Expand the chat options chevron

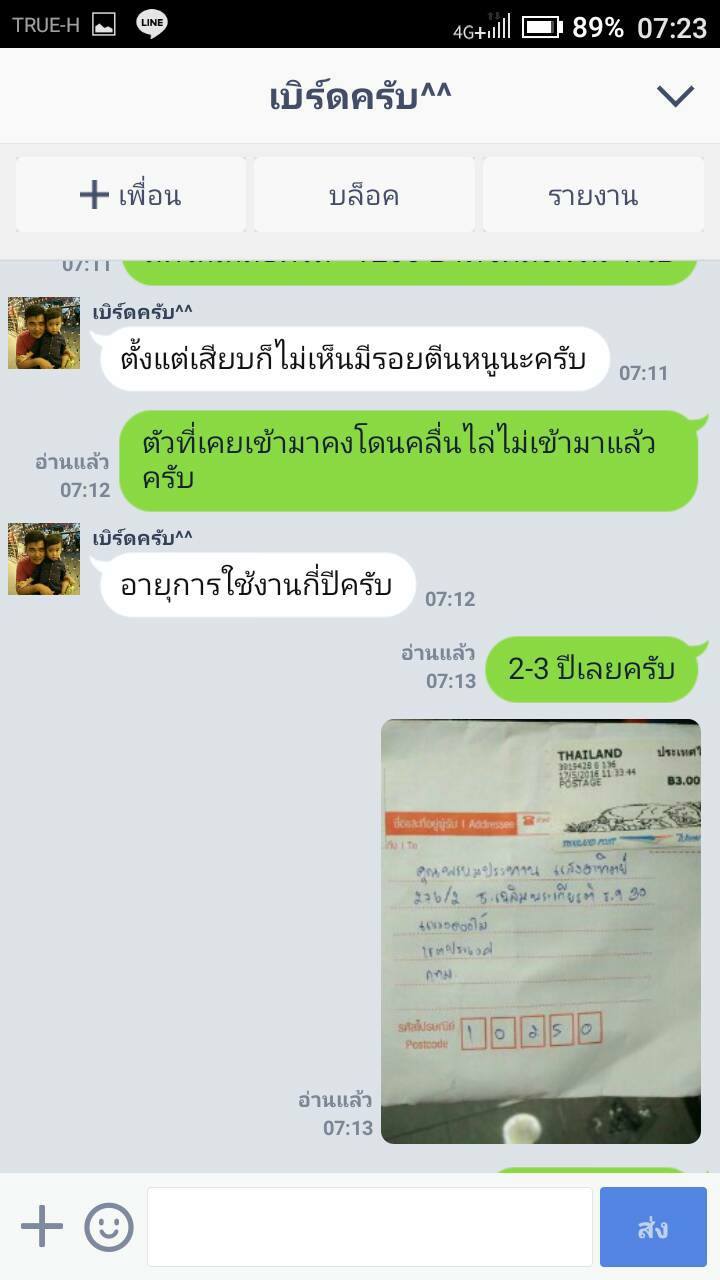[x=675, y=95]
